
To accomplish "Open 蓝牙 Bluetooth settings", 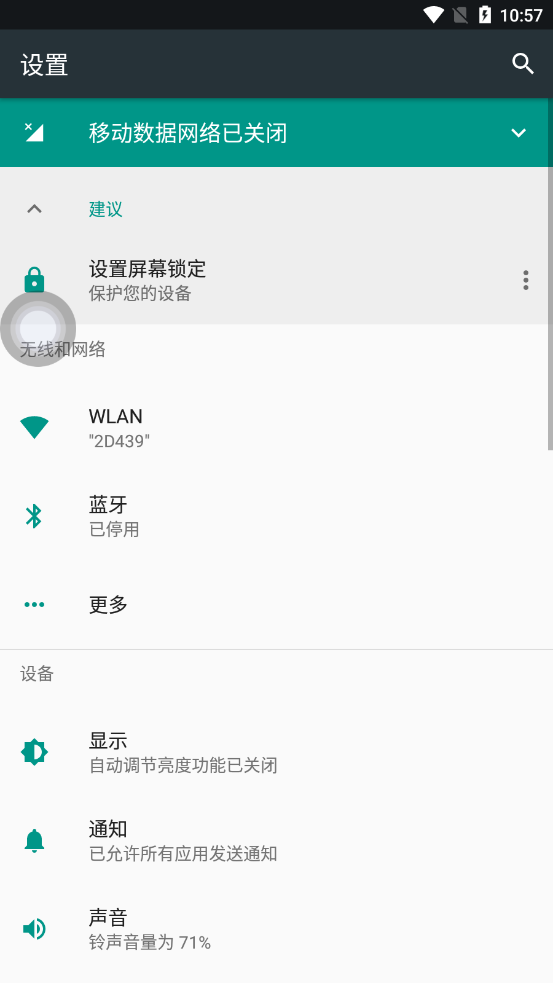I will tap(276, 516).
